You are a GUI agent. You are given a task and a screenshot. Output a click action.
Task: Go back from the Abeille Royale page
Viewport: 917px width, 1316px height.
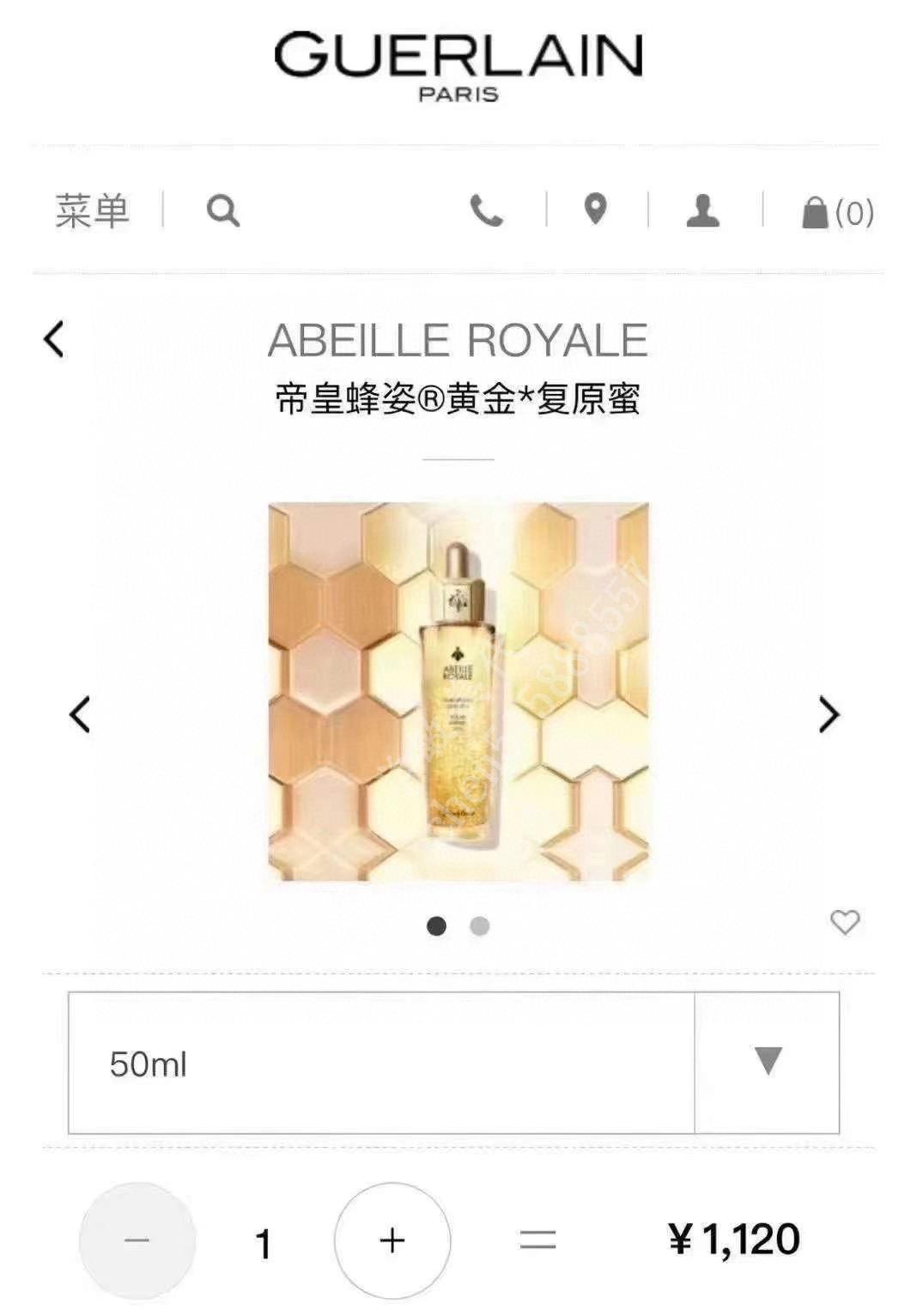click(x=54, y=339)
